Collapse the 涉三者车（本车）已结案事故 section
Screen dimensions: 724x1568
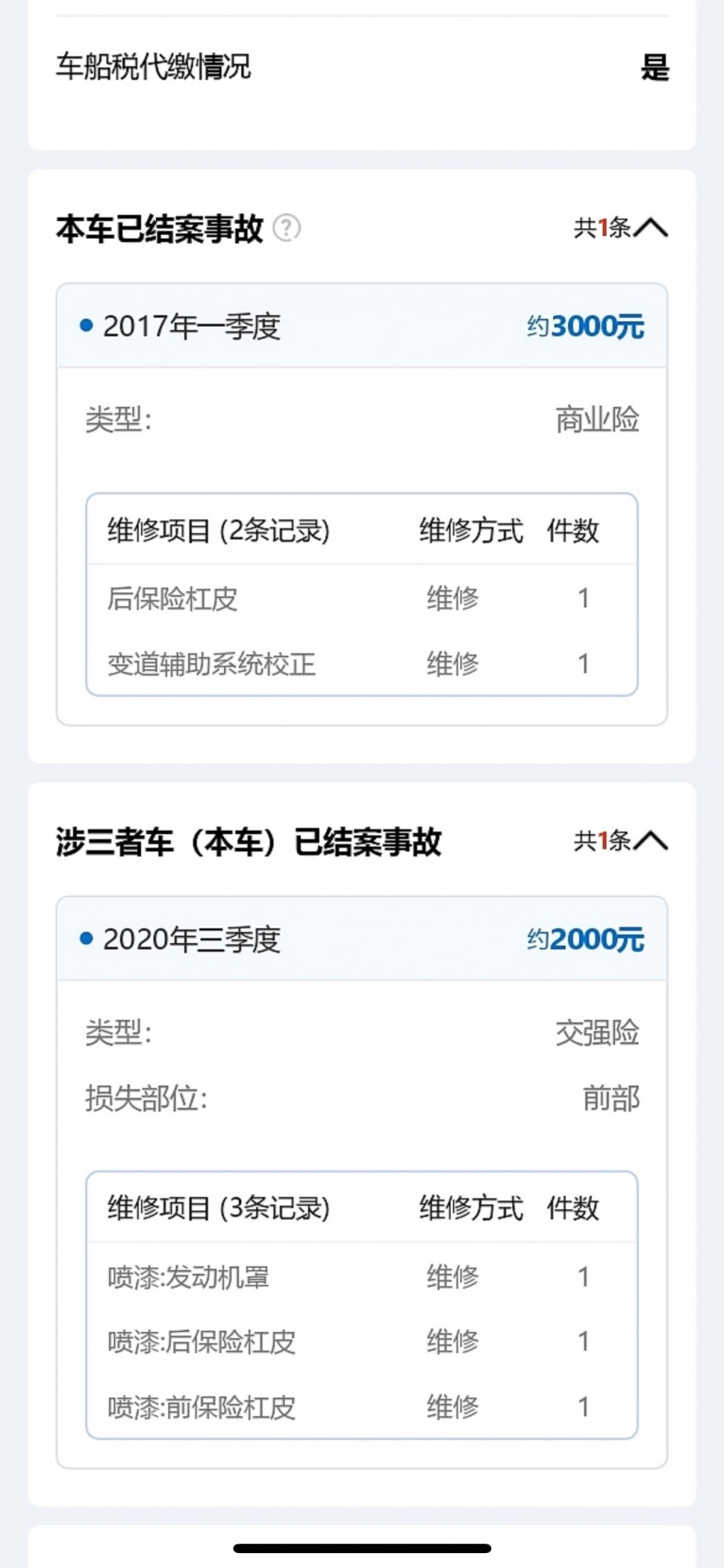tap(650, 841)
